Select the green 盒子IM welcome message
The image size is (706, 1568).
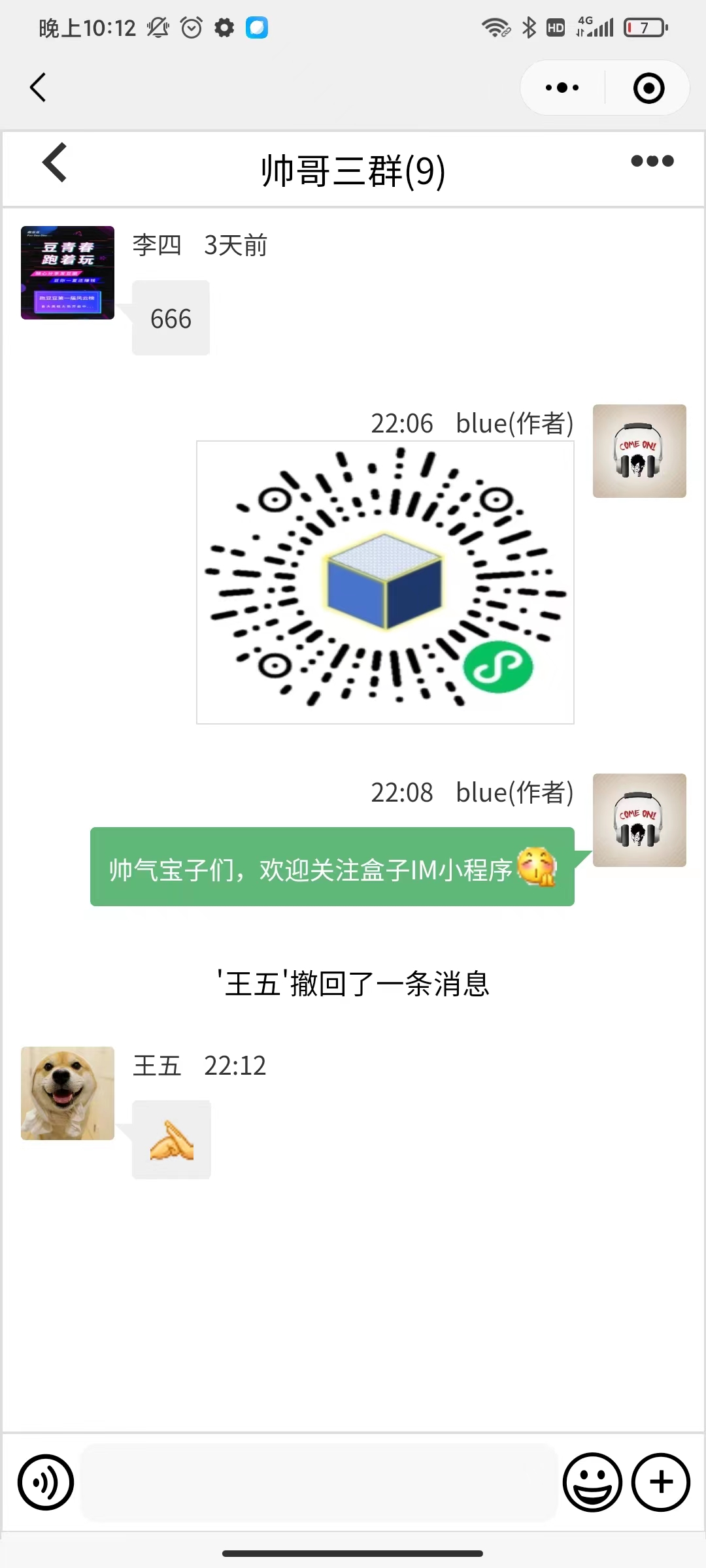pos(332,869)
